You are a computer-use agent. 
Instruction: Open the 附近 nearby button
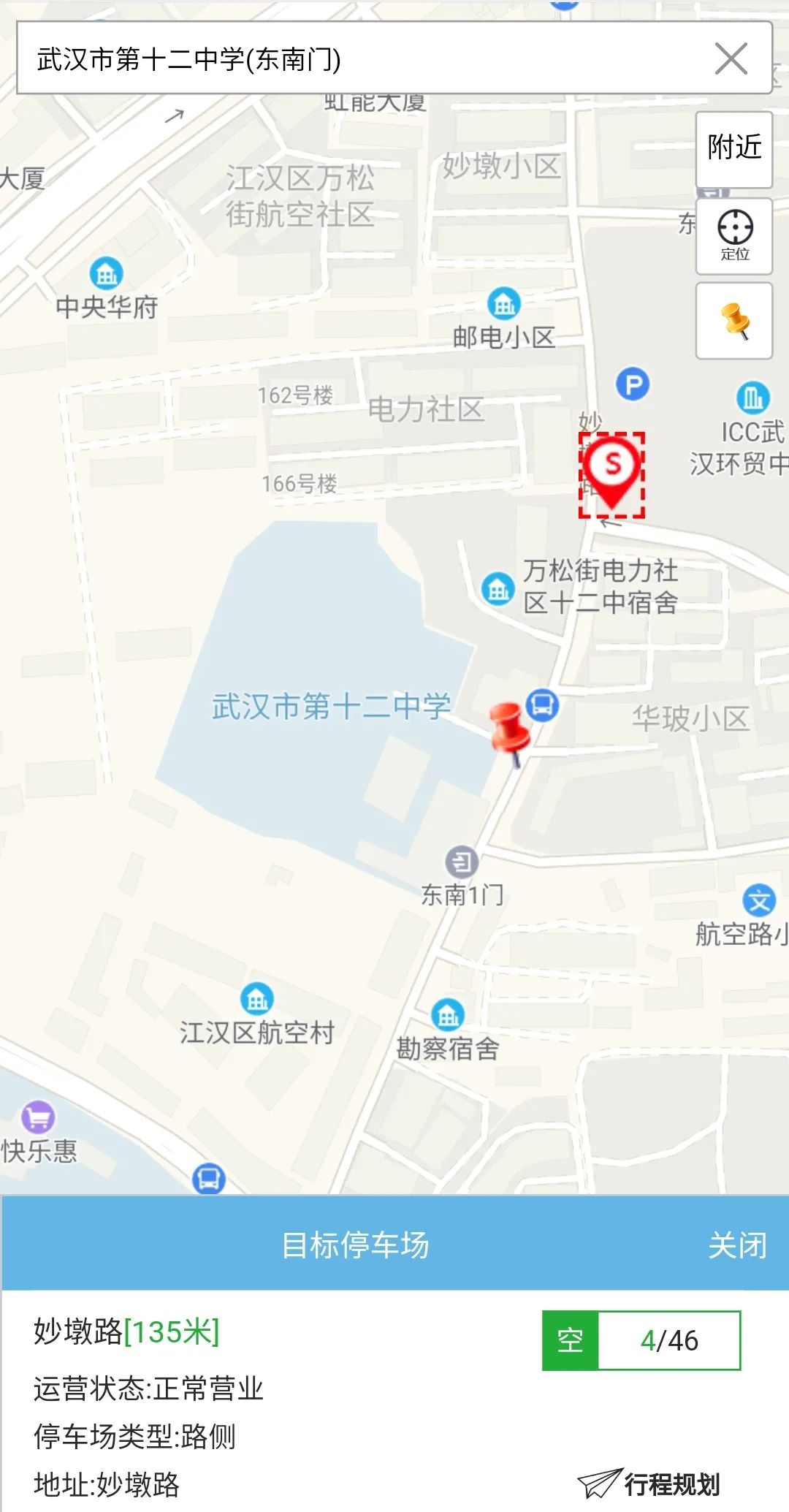pos(734,148)
